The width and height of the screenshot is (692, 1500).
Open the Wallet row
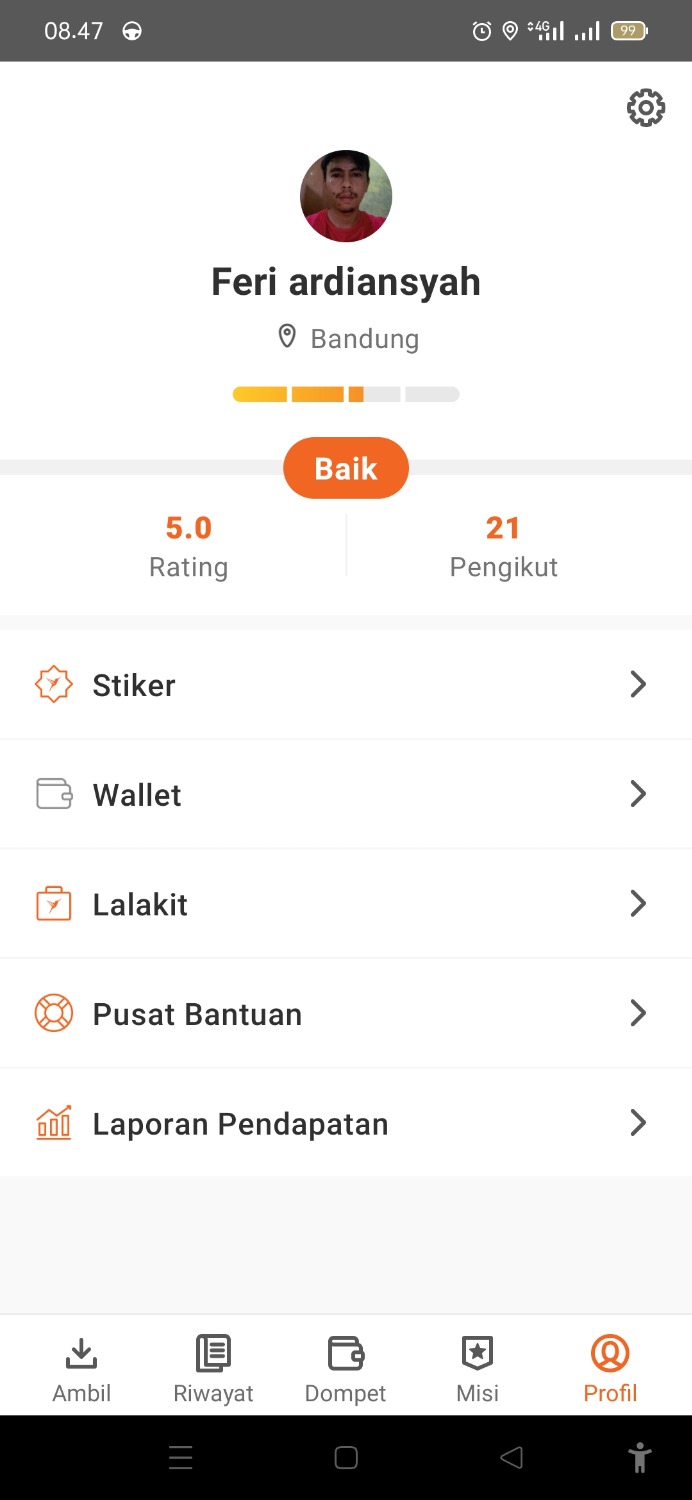pos(346,795)
